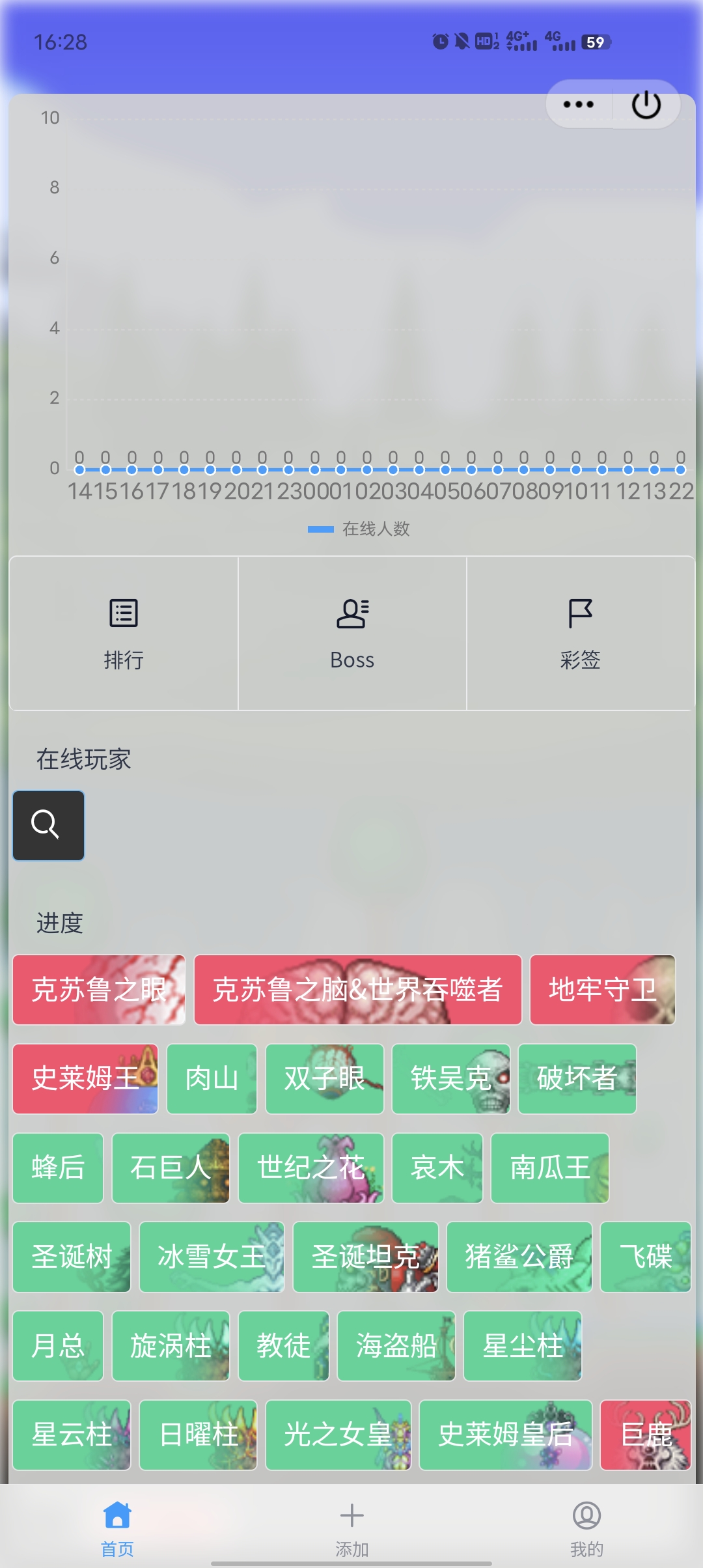
Task: Select the 月总 boss chip
Action: 58,1345
